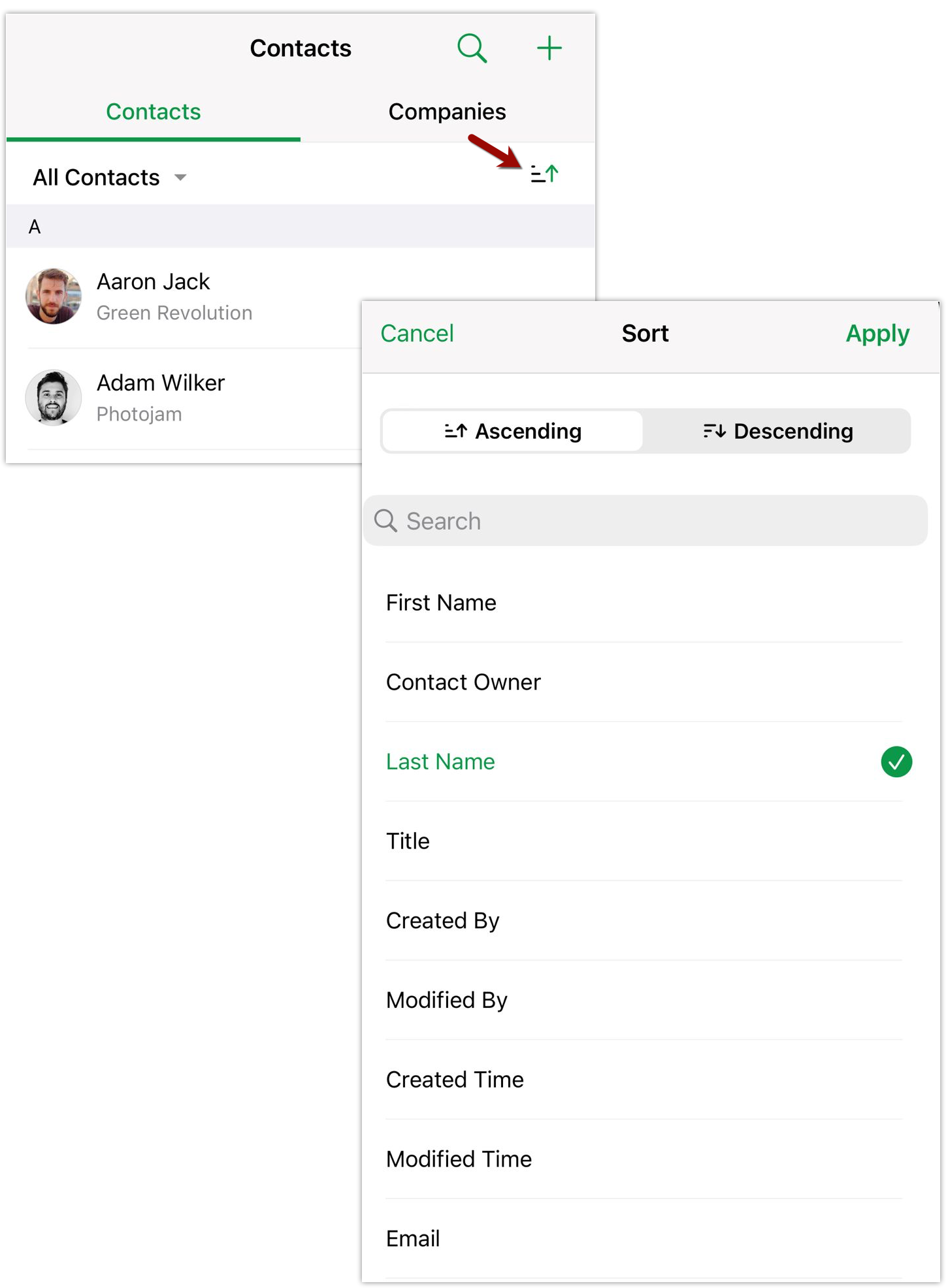This screenshot has width=946, height=1288.
Task: Sort by Email
Action: (413, 1238)
